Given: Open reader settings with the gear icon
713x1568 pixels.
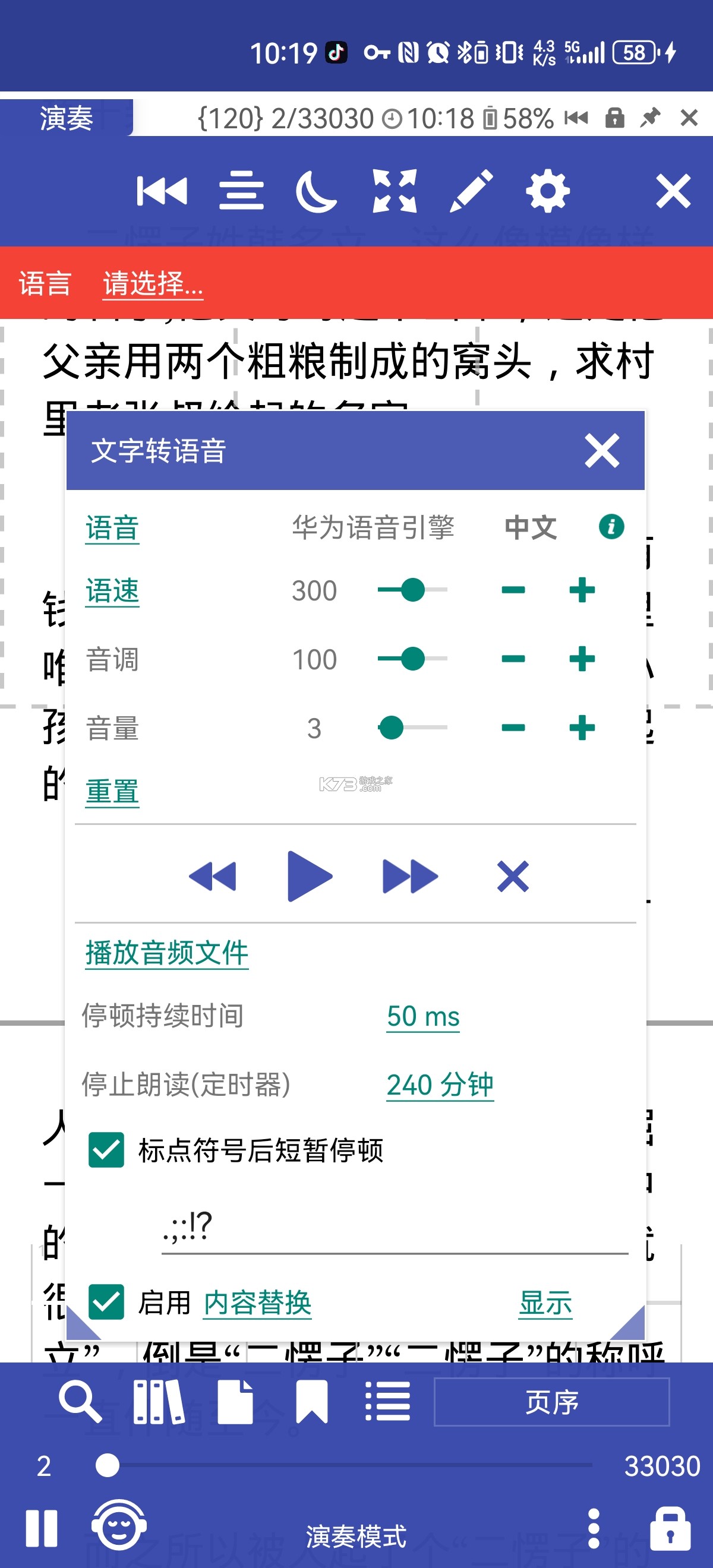Looking at the screenshot, I should 547,192.
